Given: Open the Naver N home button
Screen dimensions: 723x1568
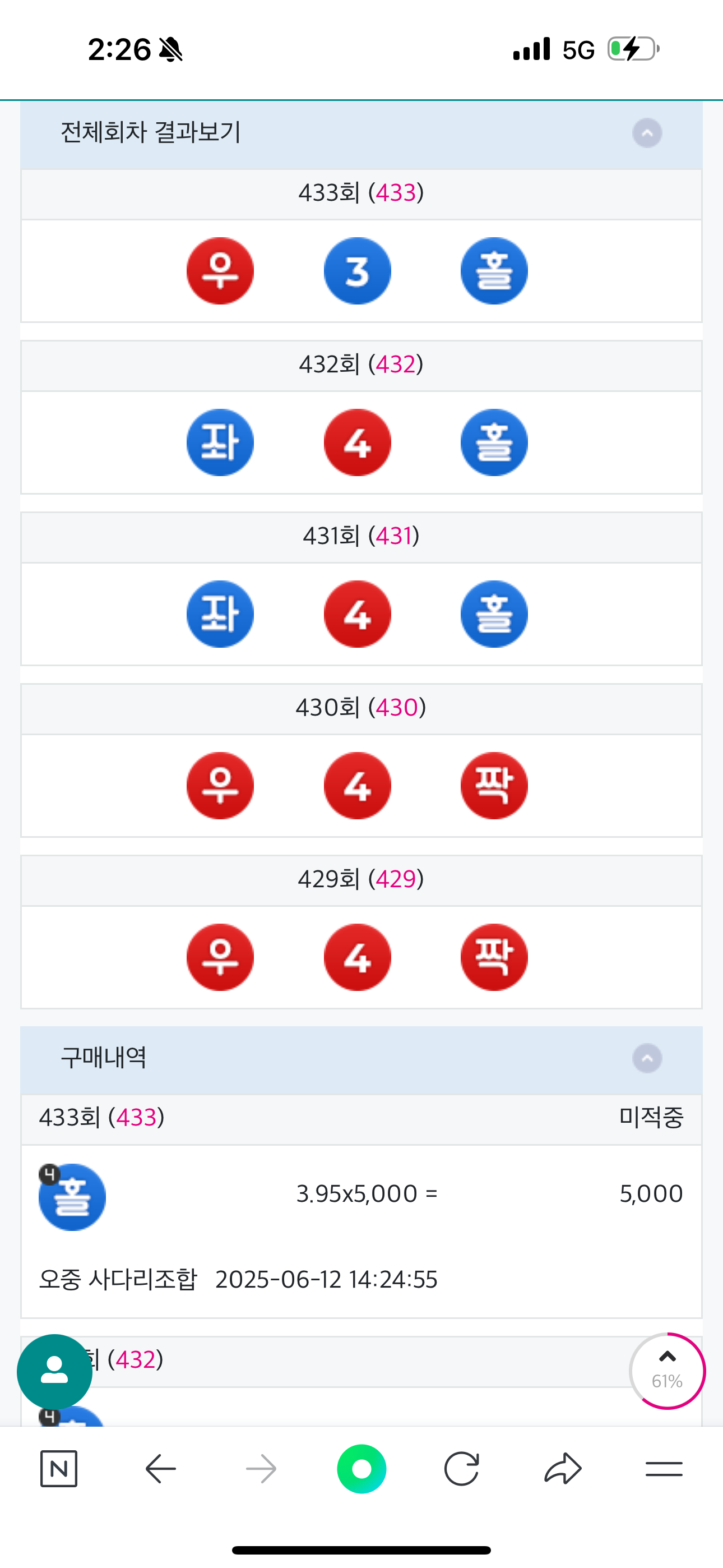Looking at the screenshot, I should pos(59,1469).
